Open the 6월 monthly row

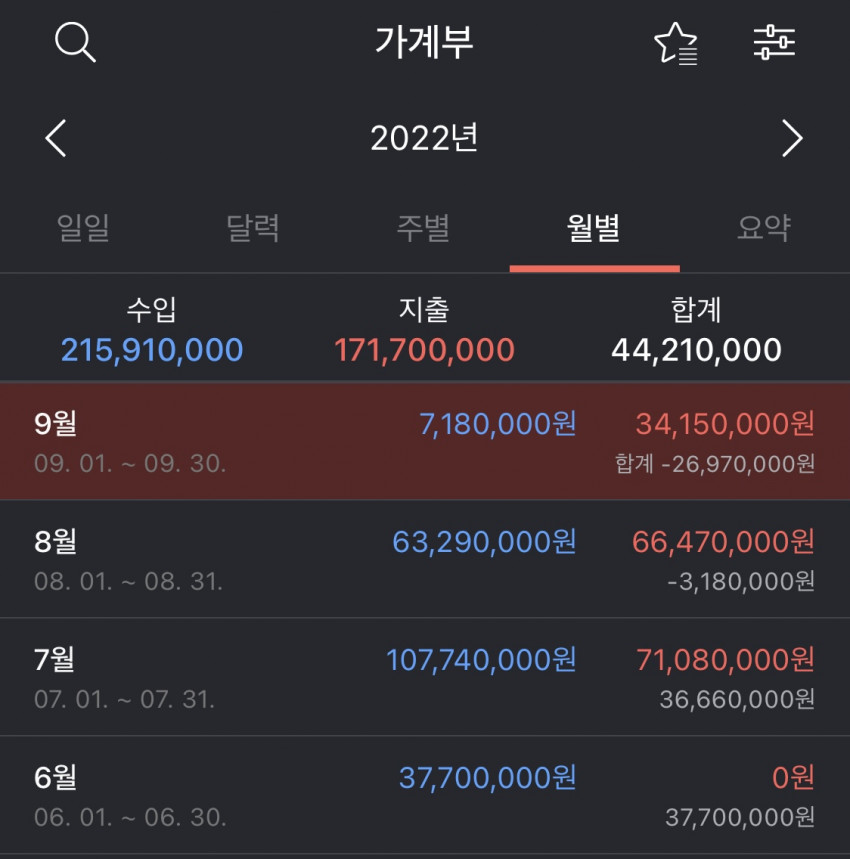[x=425, y=795]
